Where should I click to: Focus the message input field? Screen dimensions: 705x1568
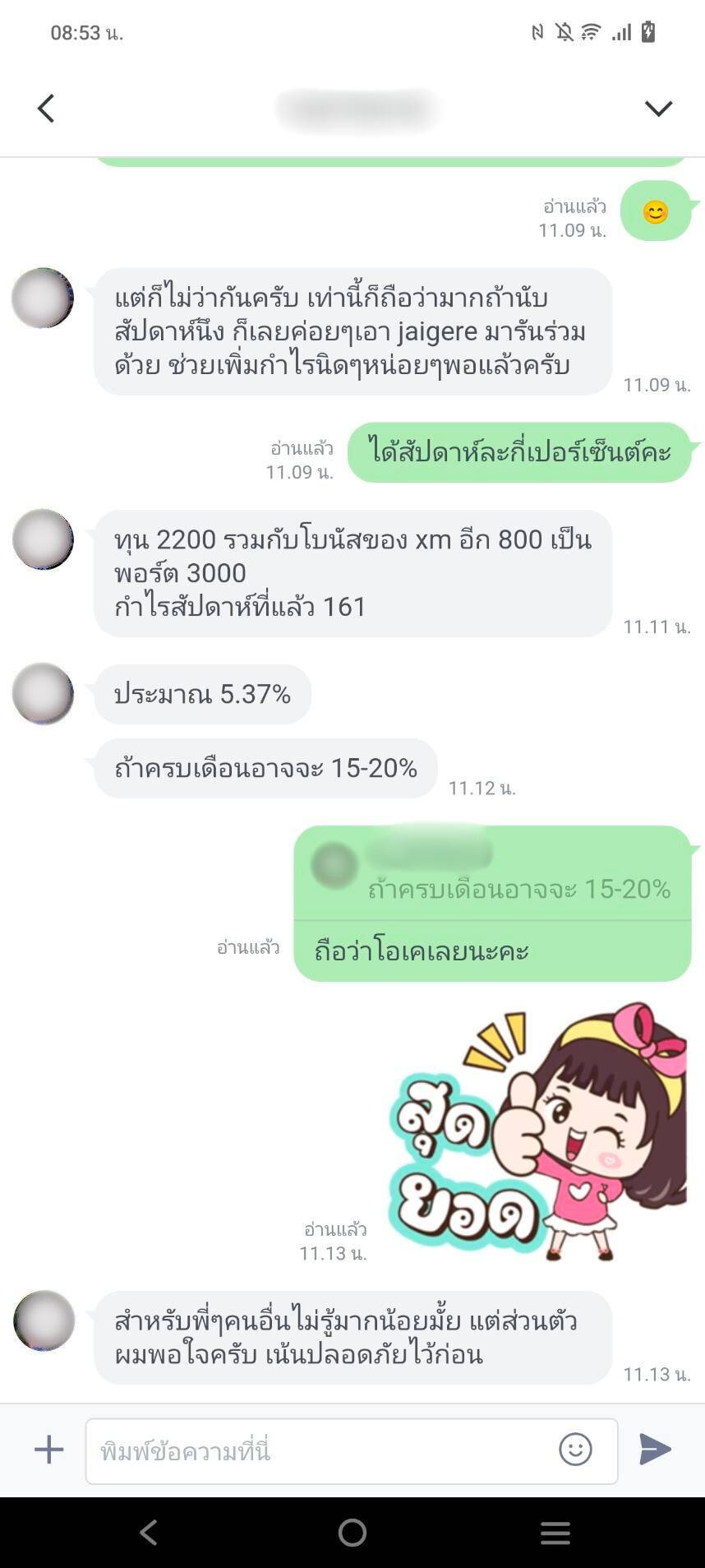(320, 1451)
